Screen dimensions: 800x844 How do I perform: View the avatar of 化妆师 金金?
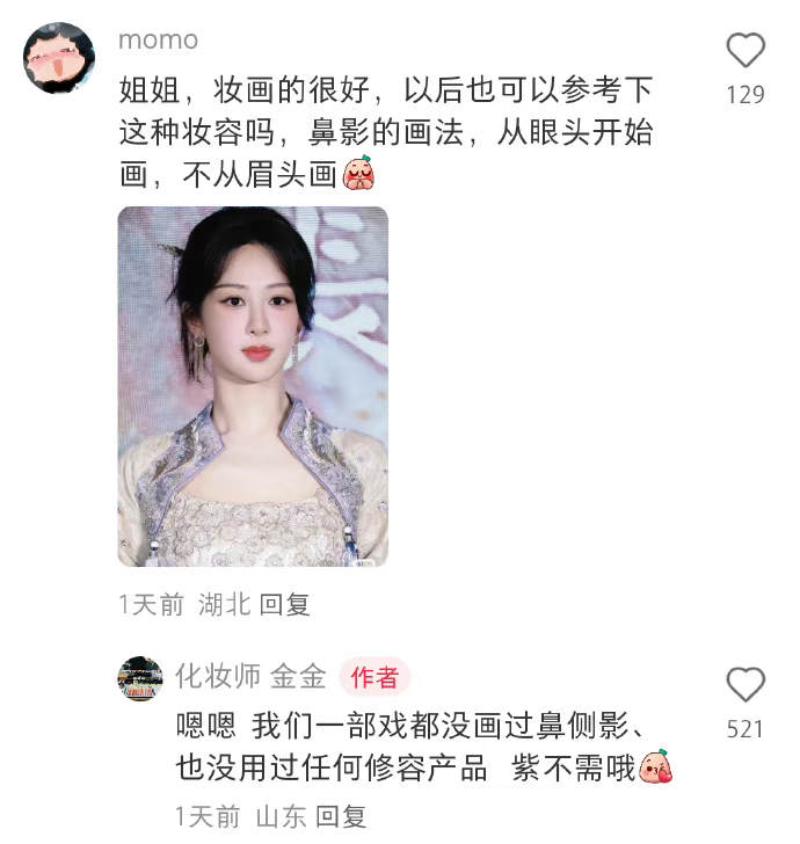pos(140,678)
